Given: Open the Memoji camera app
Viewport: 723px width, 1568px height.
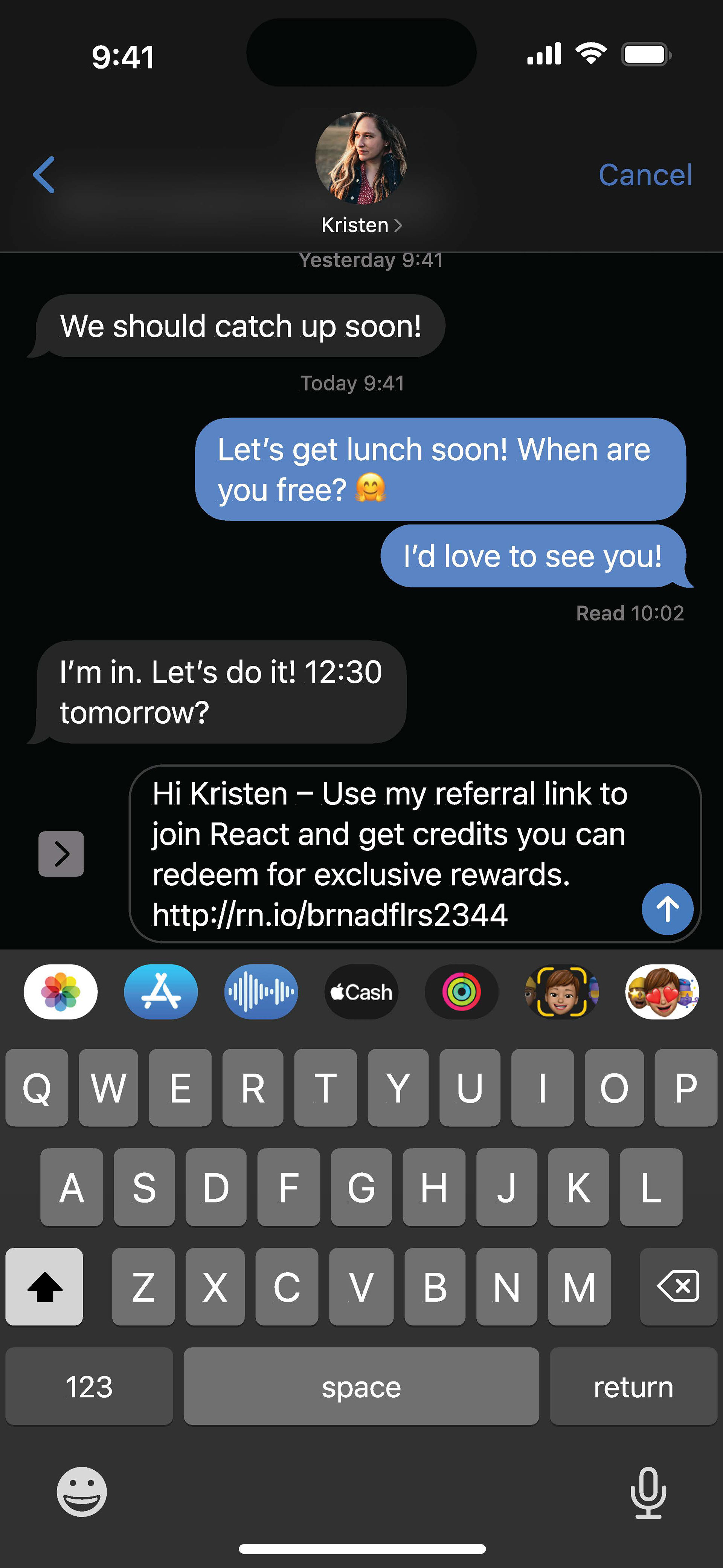Looking at the screenshot, I should (x=562, y=992).
